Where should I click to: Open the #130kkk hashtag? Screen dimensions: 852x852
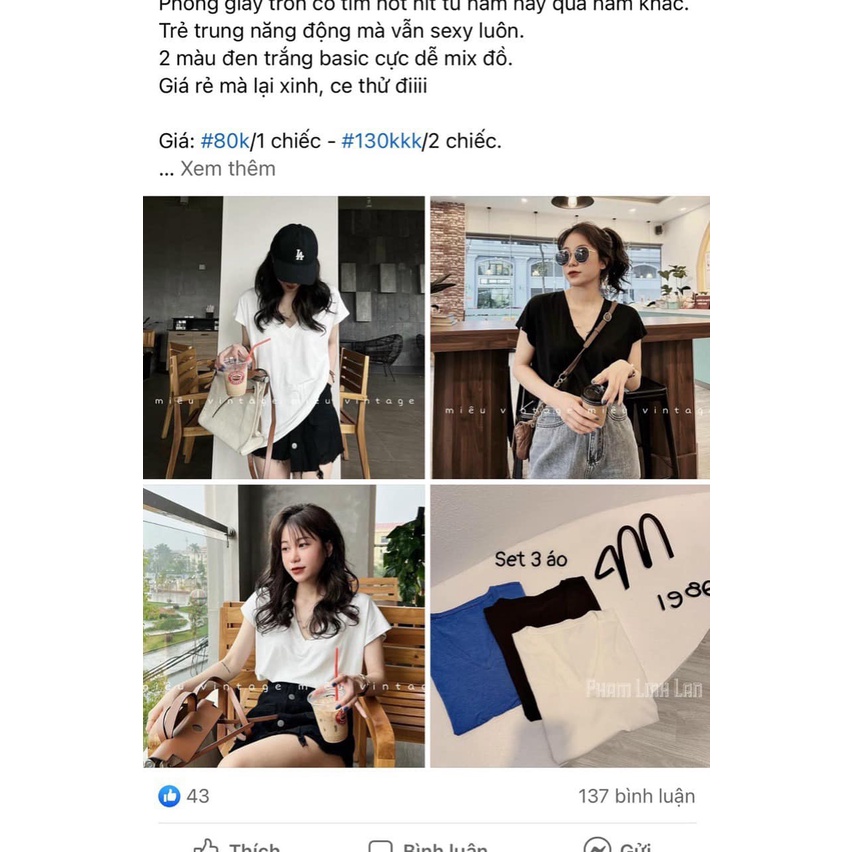381,141
